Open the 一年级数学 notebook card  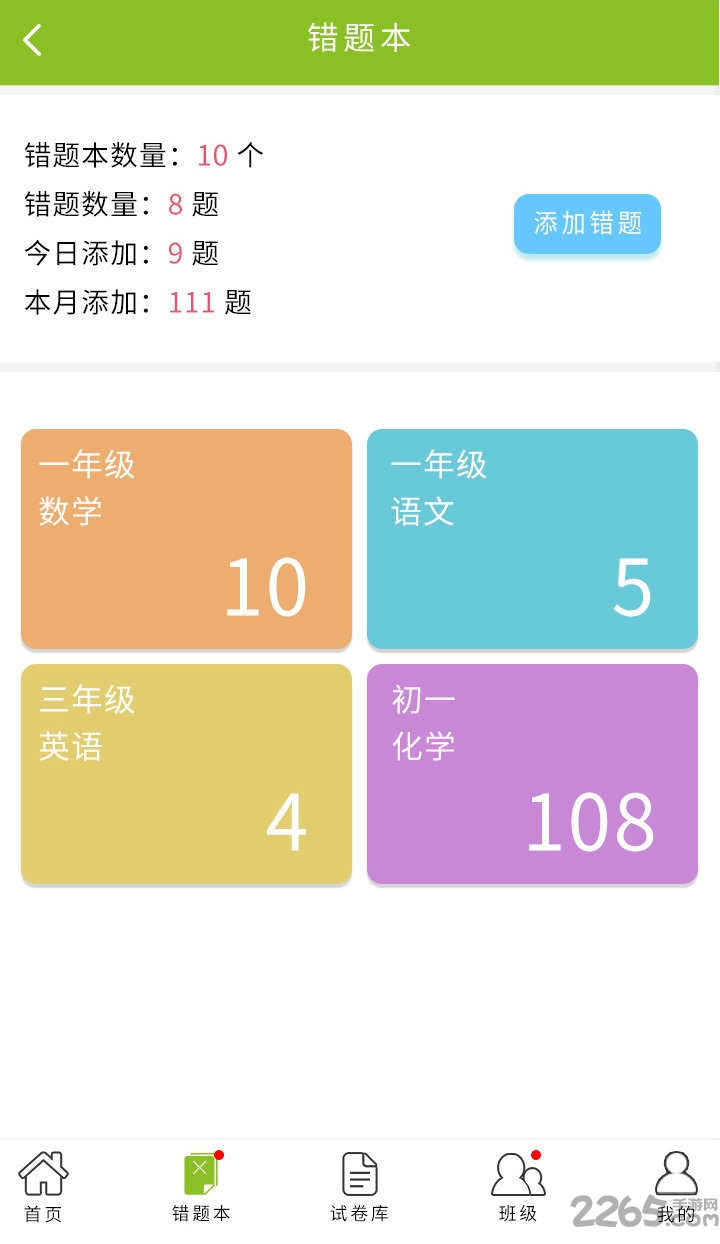tap(186, 540)
